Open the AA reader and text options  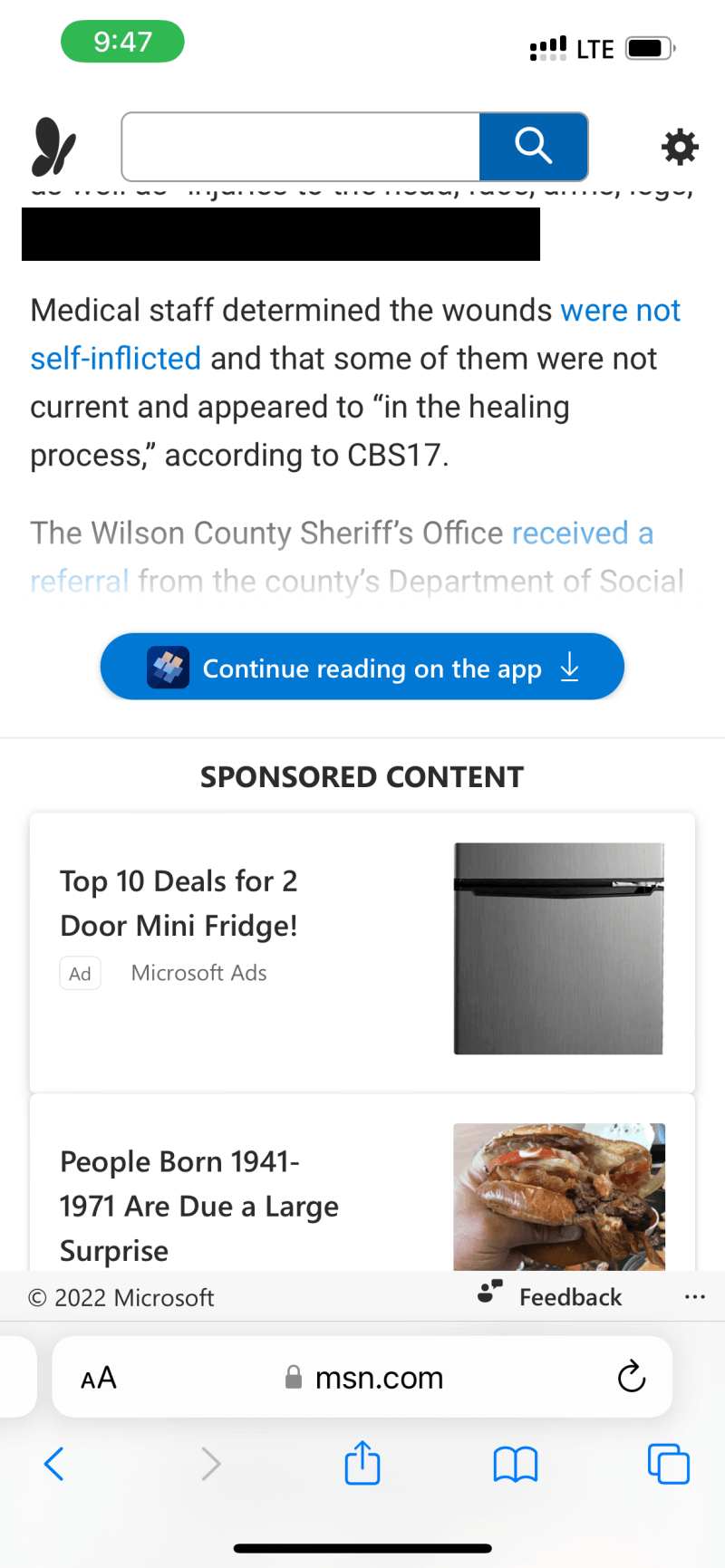click(98, 1378)
